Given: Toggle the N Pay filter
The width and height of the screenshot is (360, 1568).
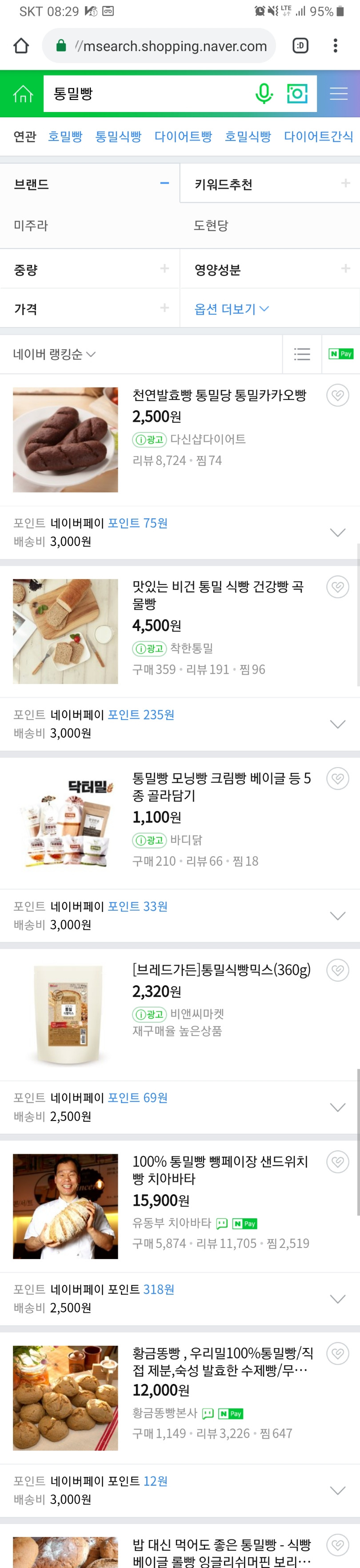Looking at the screenshot, I should pos(341,354).
